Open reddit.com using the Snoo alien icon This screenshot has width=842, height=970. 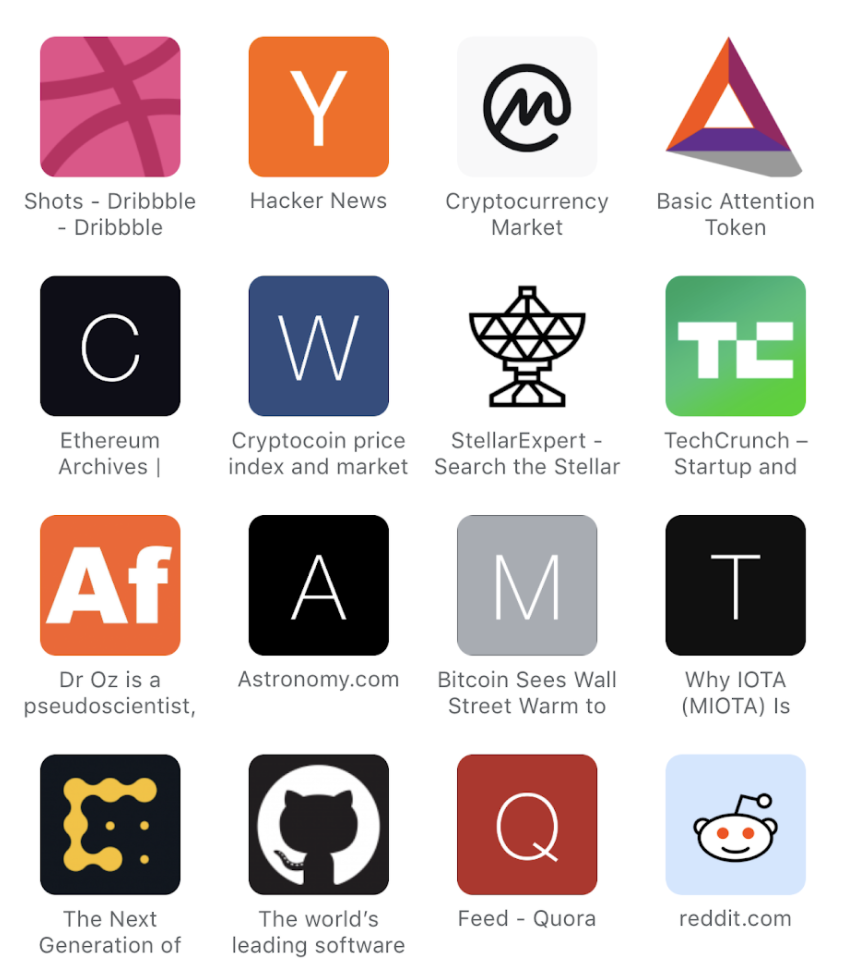coord(735,824)
